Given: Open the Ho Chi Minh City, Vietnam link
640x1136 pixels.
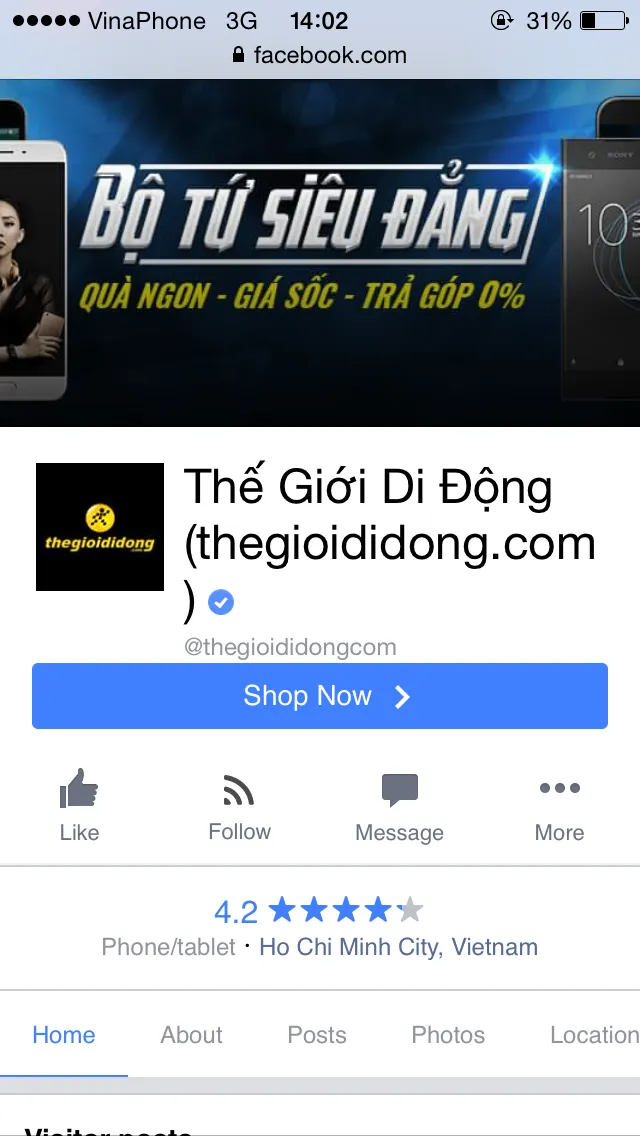Looking at the screenshot, I should tap(398, 947).
